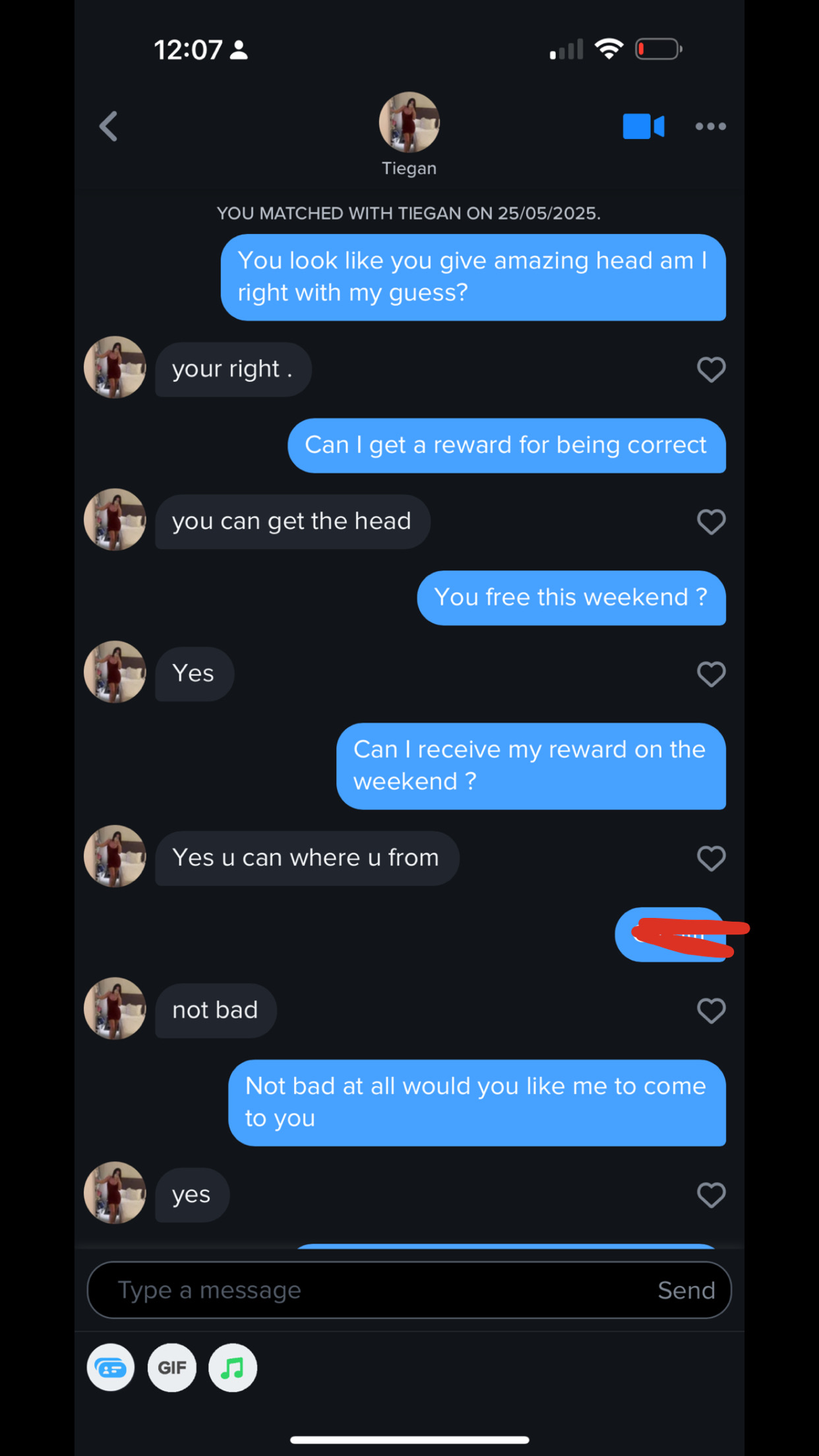Screen dimensions: 819x1456
Task: Focus the 'Type a message' field
Action: 369,1290
